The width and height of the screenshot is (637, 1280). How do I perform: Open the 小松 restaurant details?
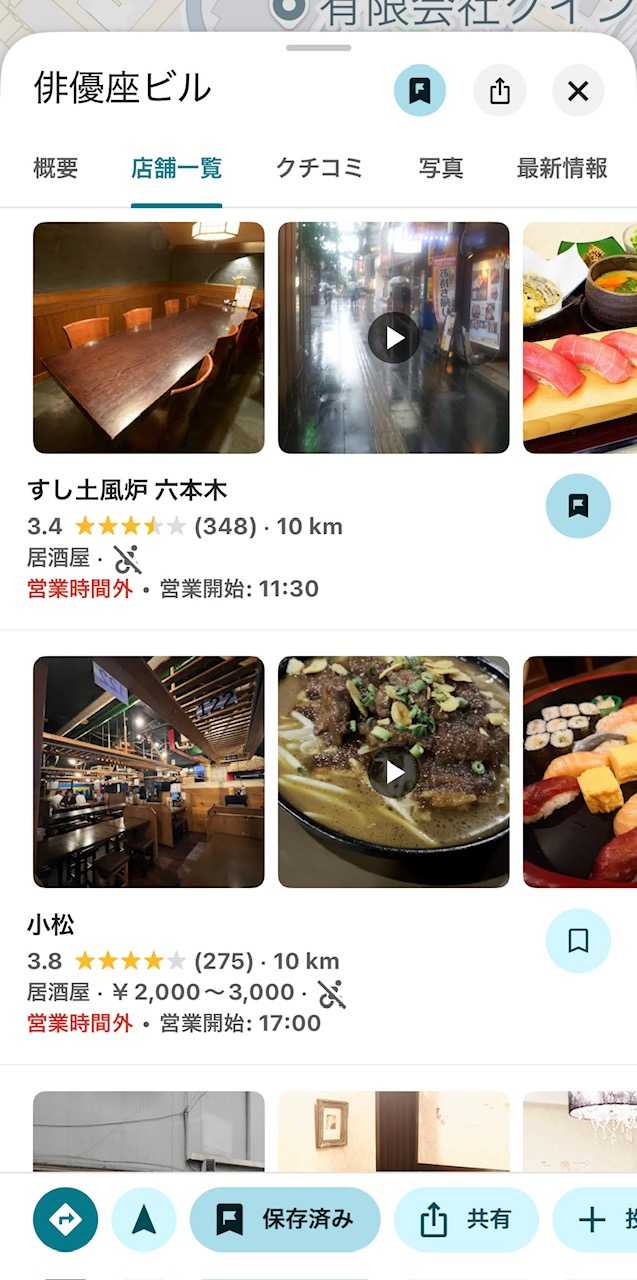click(51, 925)
